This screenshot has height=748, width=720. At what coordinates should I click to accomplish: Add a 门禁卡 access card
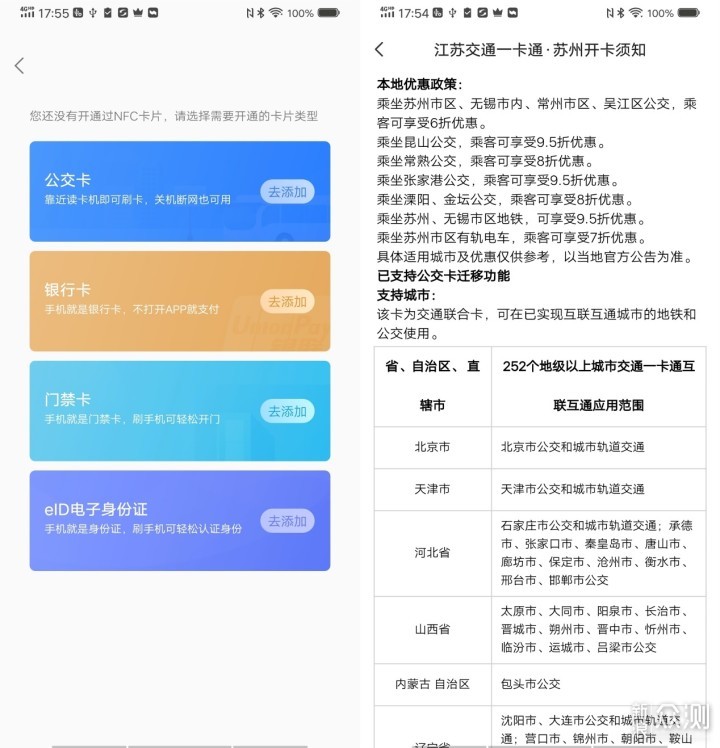pyautogui.click(x=287, y=411)
